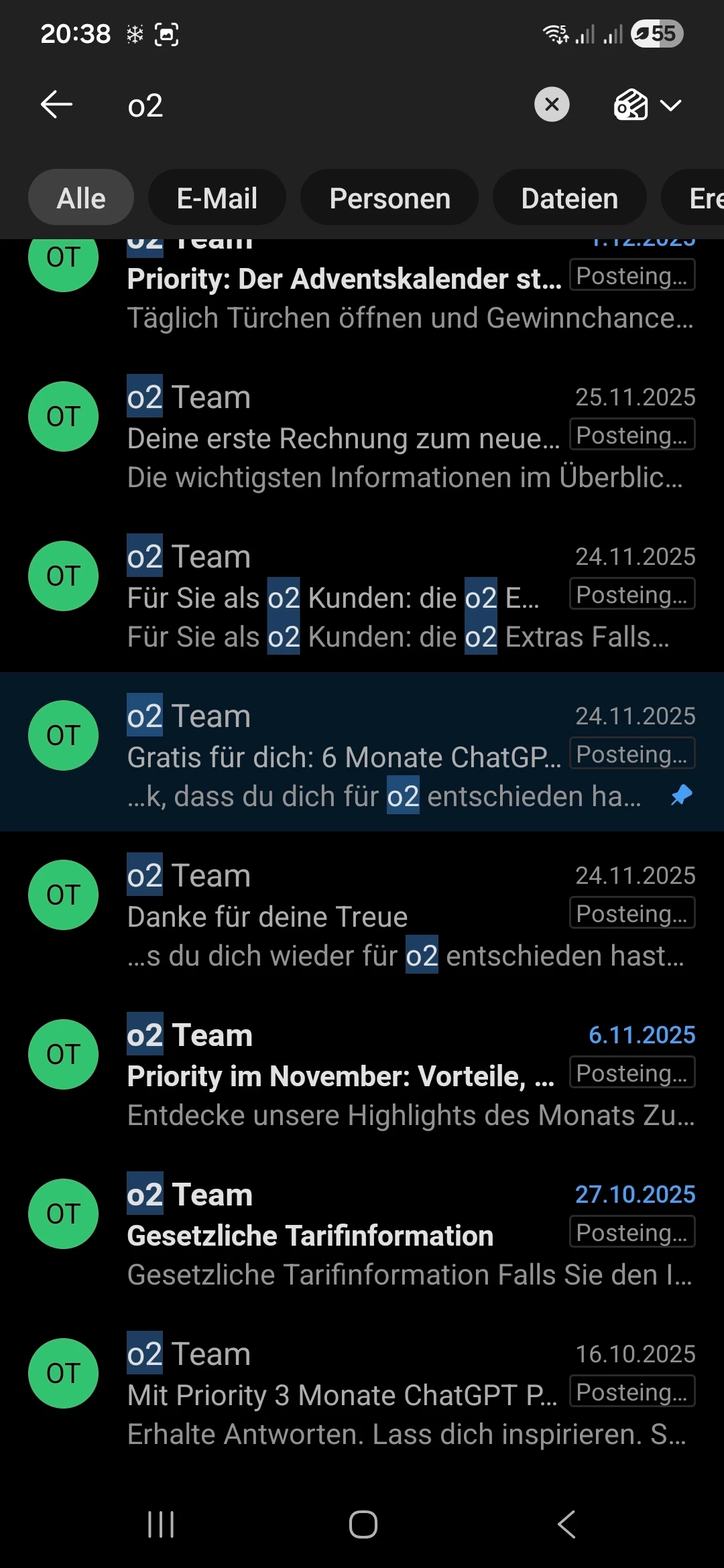Screen dimensions: 724x1568
Task: Select the Alle filter chip
Action: pos(81,198)
